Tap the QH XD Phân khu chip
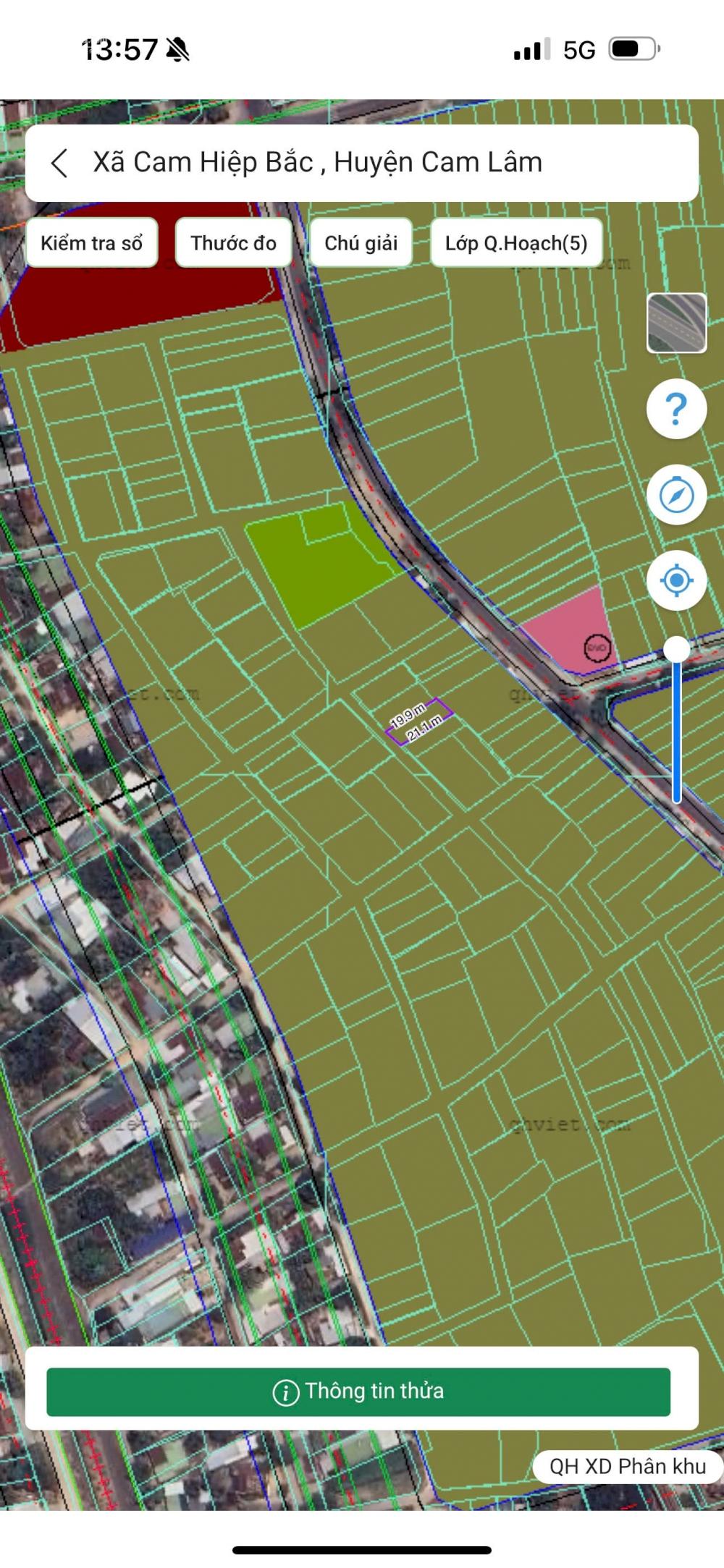Image resolution: width=724 pixels, height=1568 pixels. point(628,1466)
